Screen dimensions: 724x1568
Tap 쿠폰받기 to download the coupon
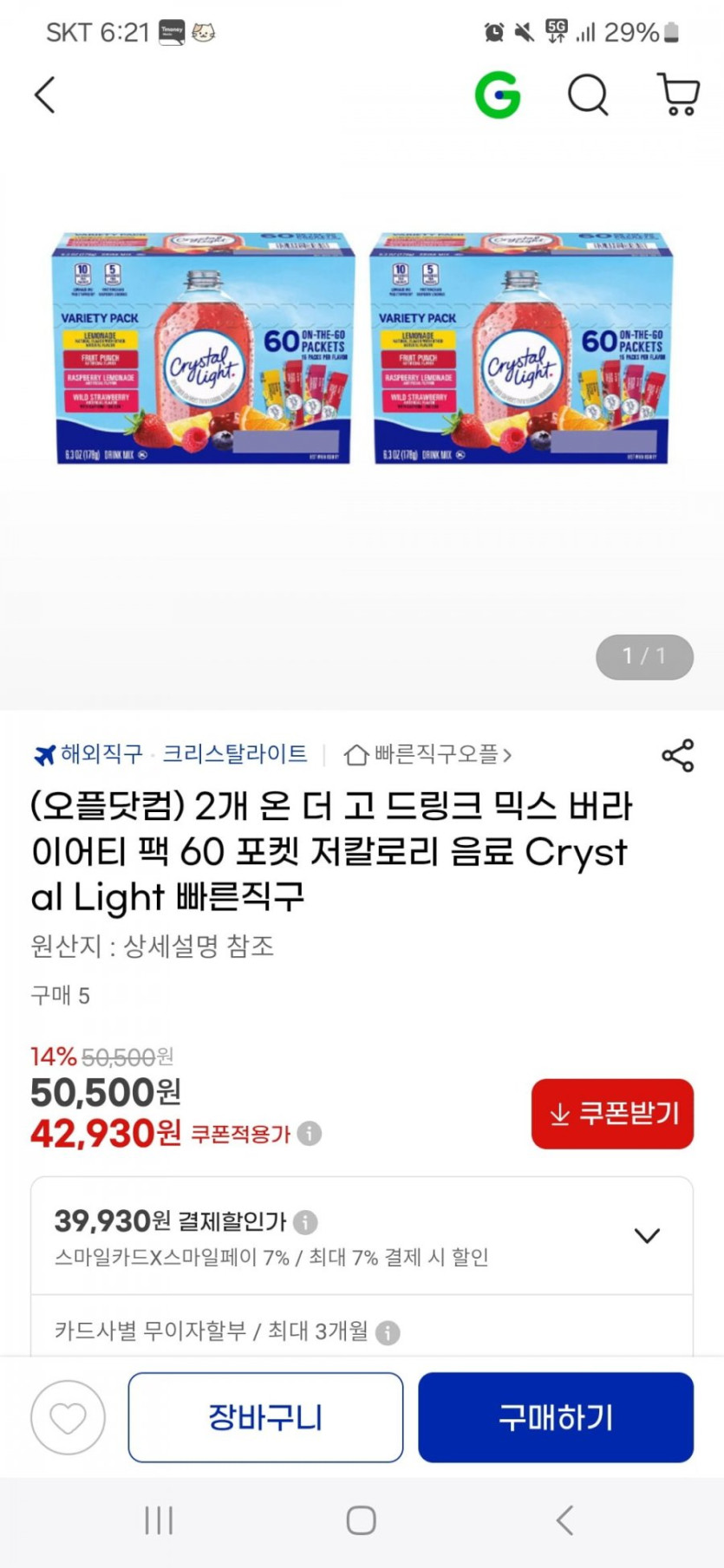[x=612, y=1113]
